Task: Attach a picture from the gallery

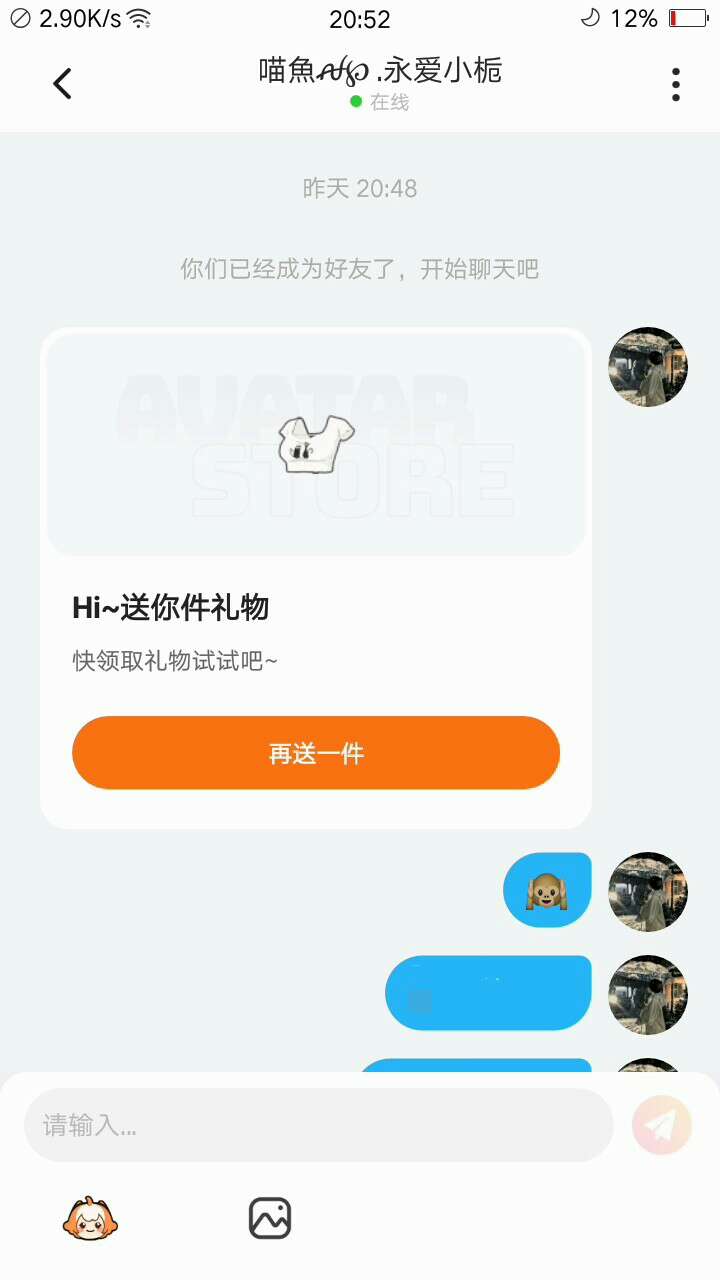Action: click(270, 1218)
